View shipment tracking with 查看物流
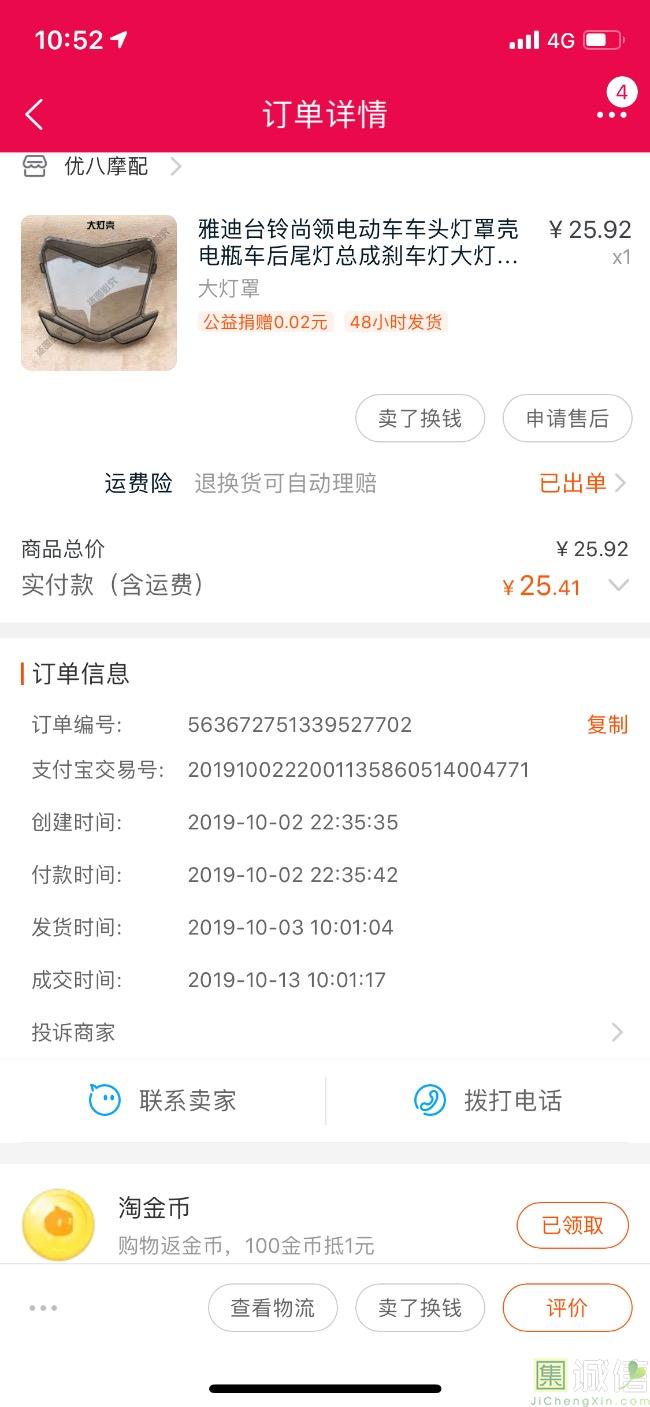650x1407 pixels. [x=273, y=1307]
